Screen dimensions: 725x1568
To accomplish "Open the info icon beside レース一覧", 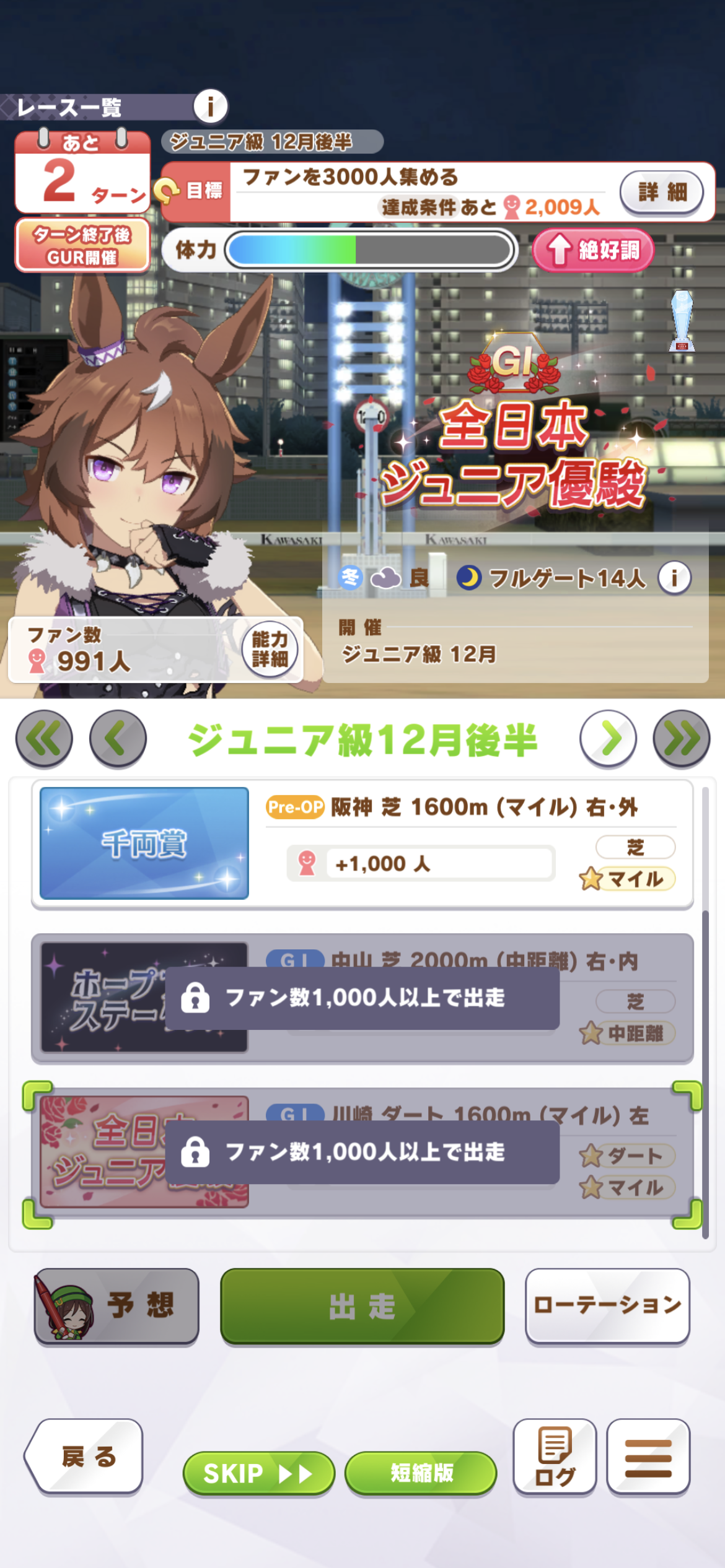I will (211, 107).
